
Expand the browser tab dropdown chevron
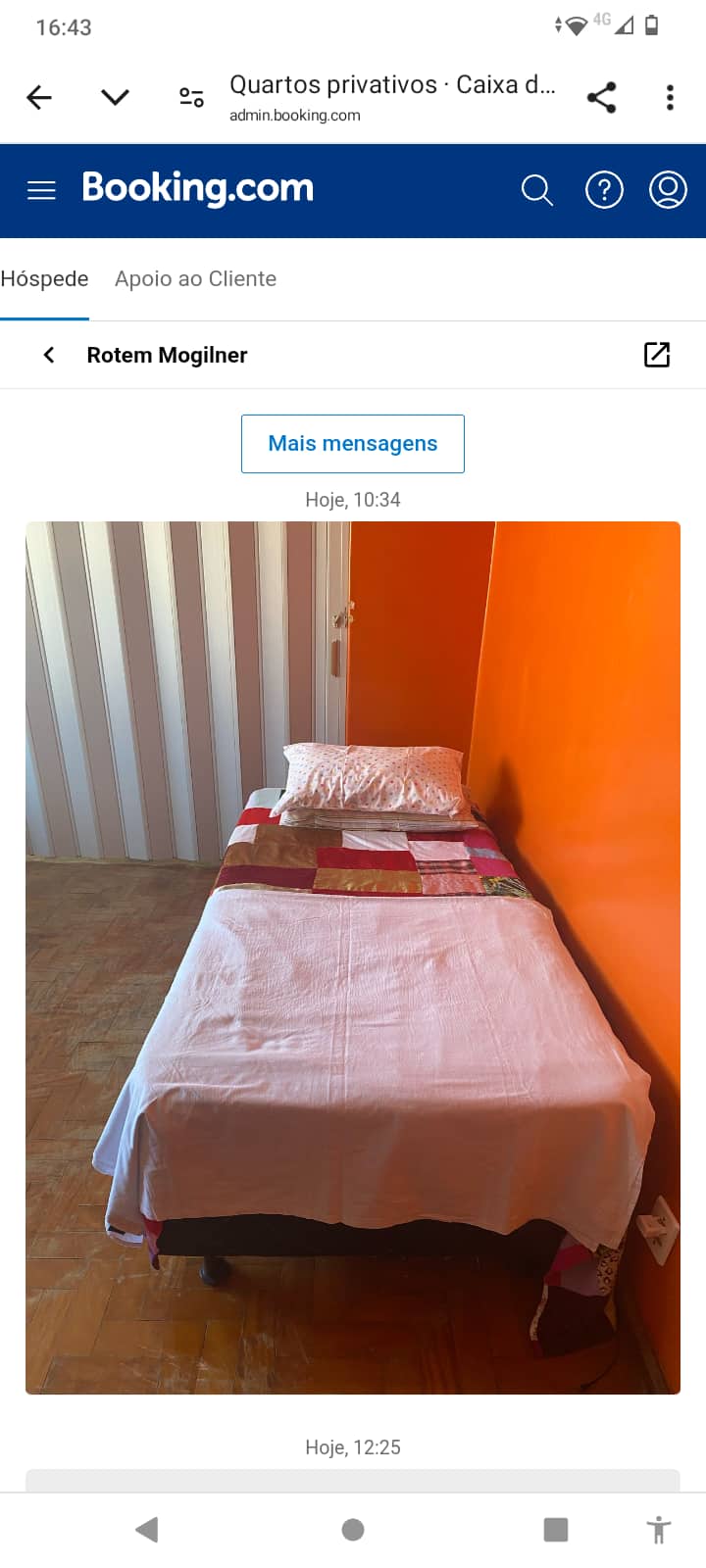(115, 97)
